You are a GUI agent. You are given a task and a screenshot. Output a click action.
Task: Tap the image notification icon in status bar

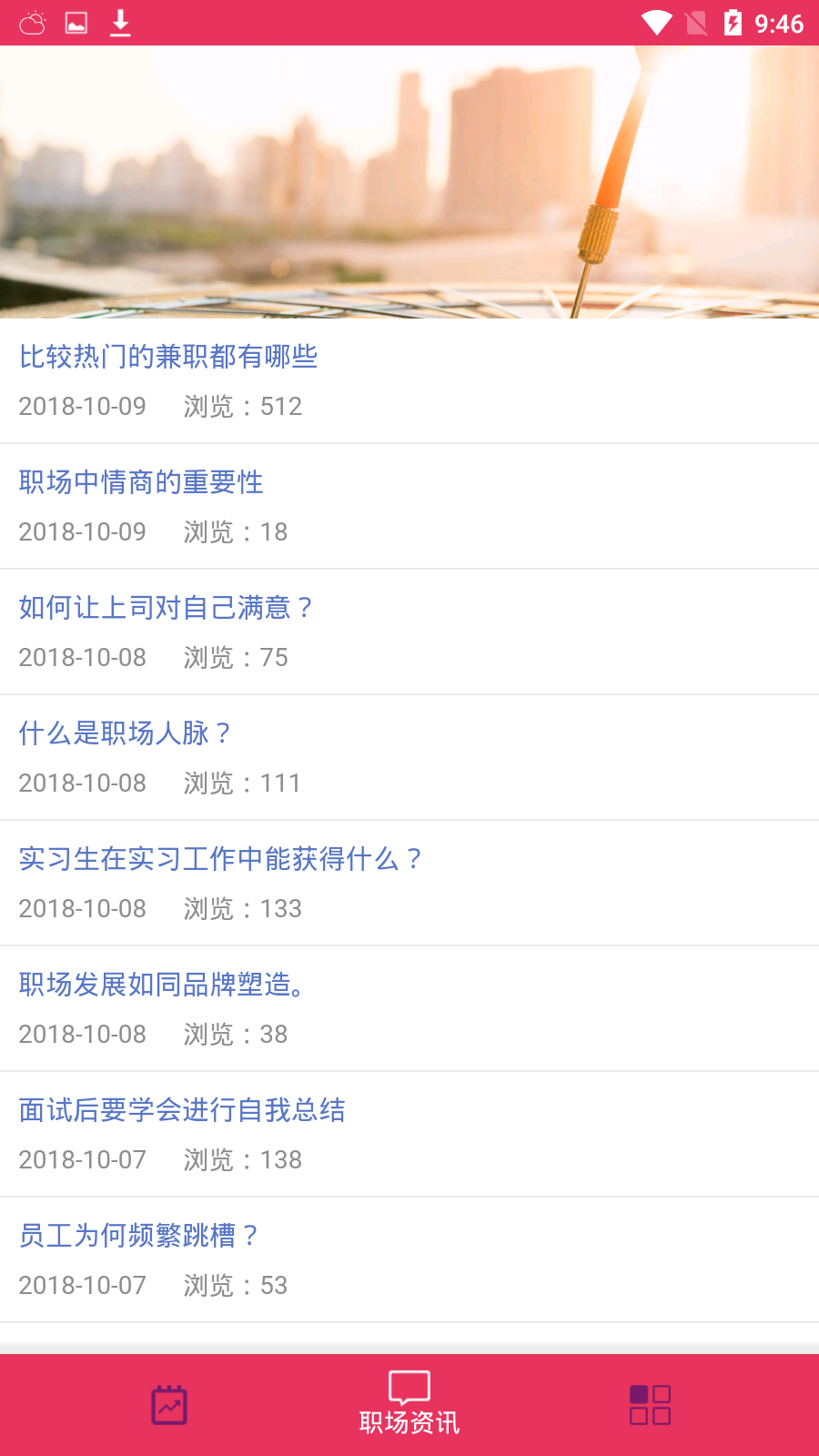[76, 23]
